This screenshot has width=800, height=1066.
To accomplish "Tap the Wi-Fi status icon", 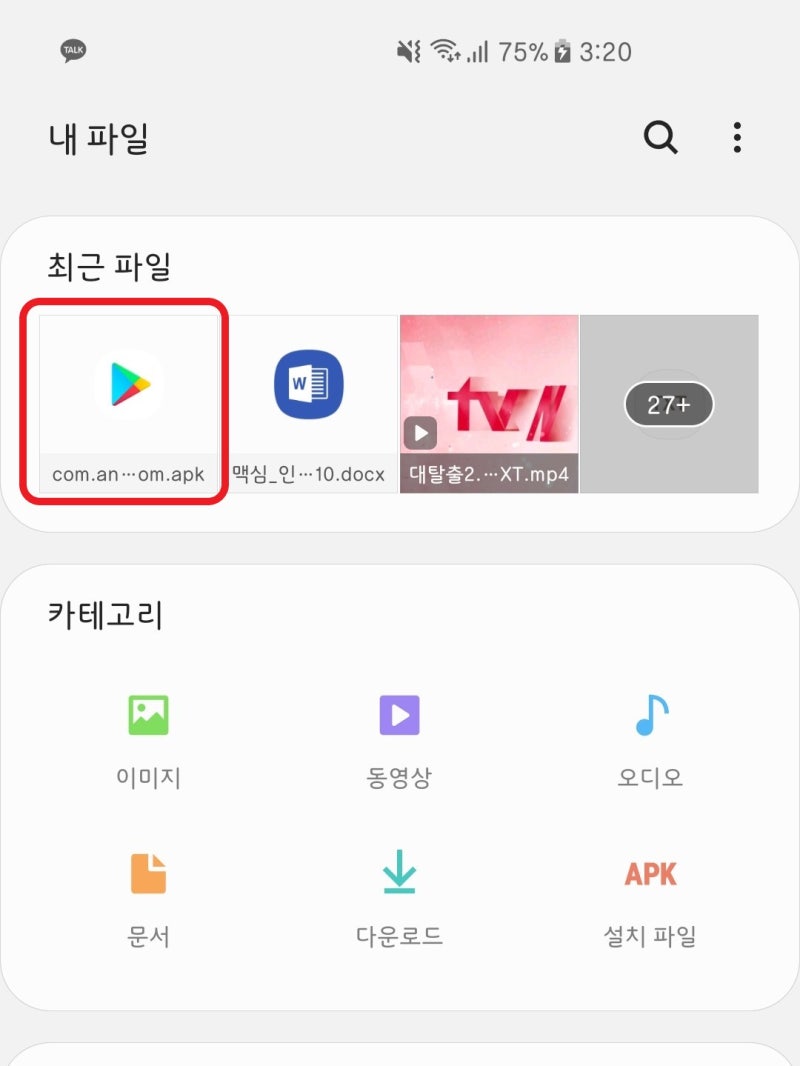I will (x=447, y=49).
